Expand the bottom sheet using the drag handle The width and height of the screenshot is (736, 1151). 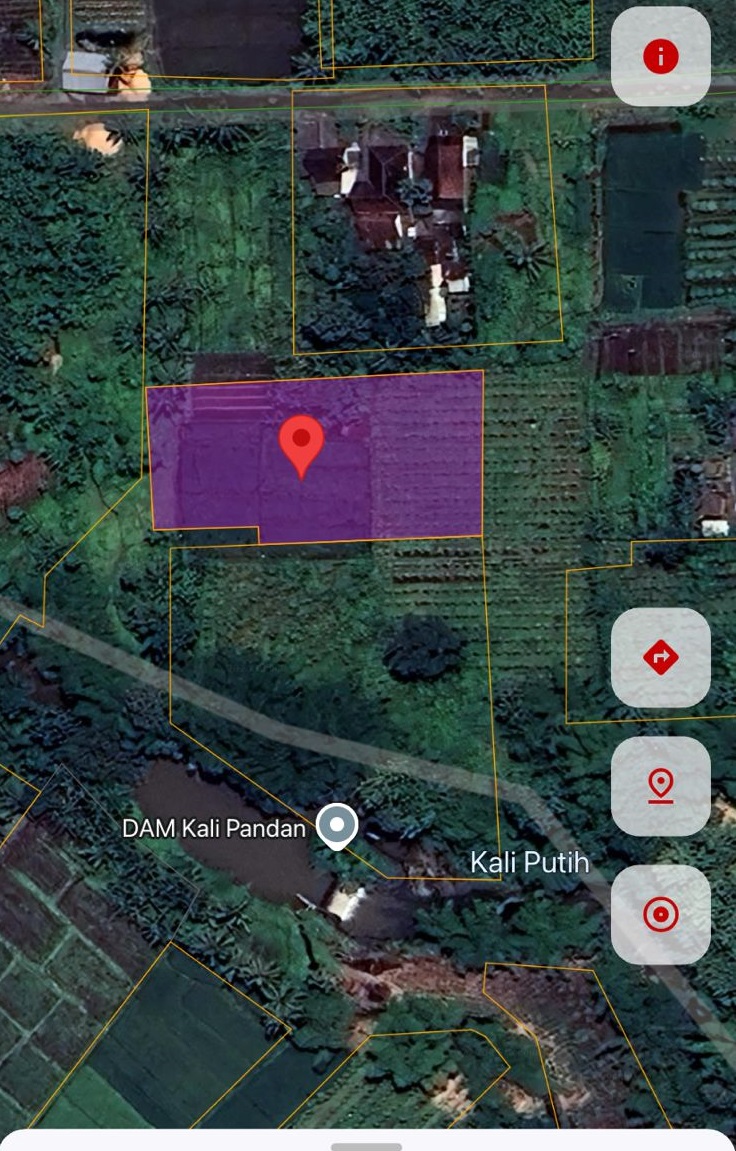point(368,1145)
